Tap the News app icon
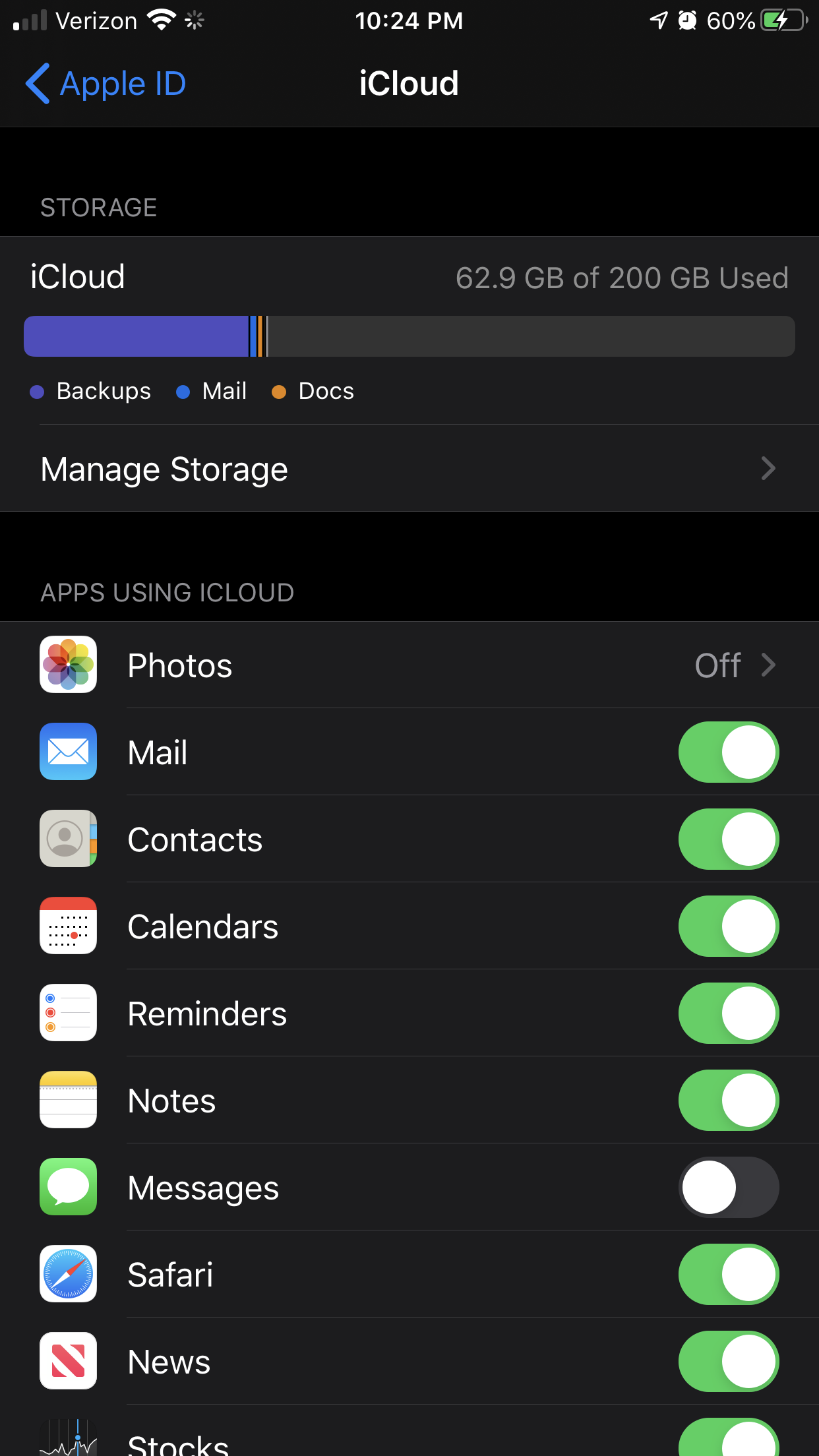 68,1361
